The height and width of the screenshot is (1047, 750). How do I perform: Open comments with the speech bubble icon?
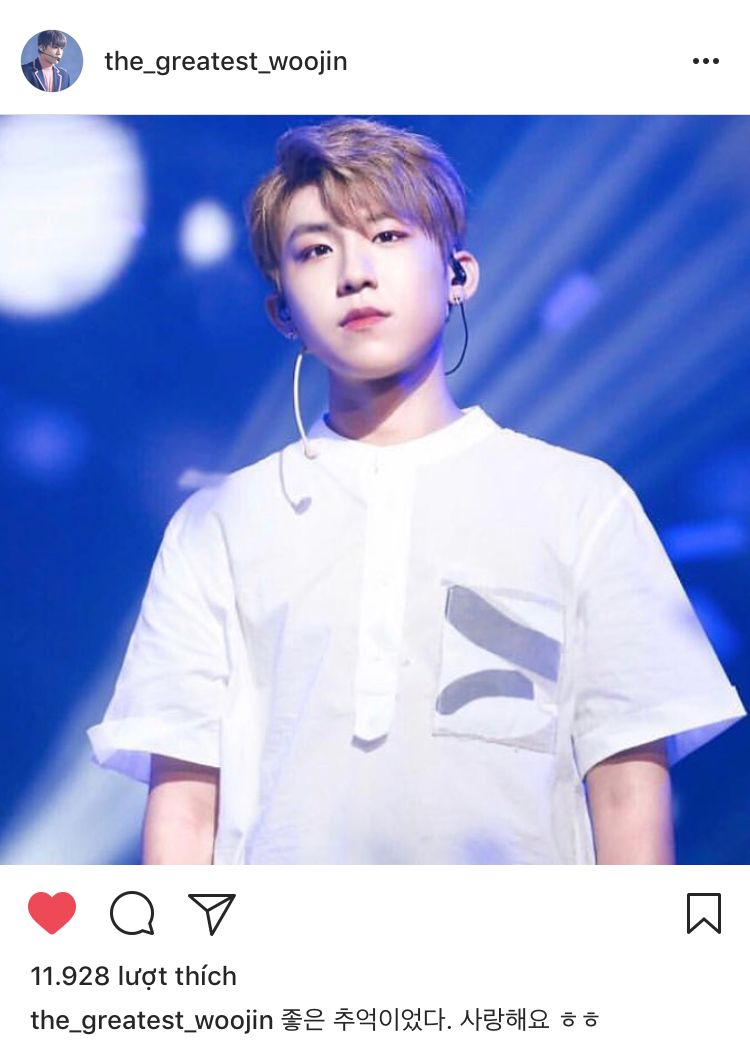pos(132,913)
